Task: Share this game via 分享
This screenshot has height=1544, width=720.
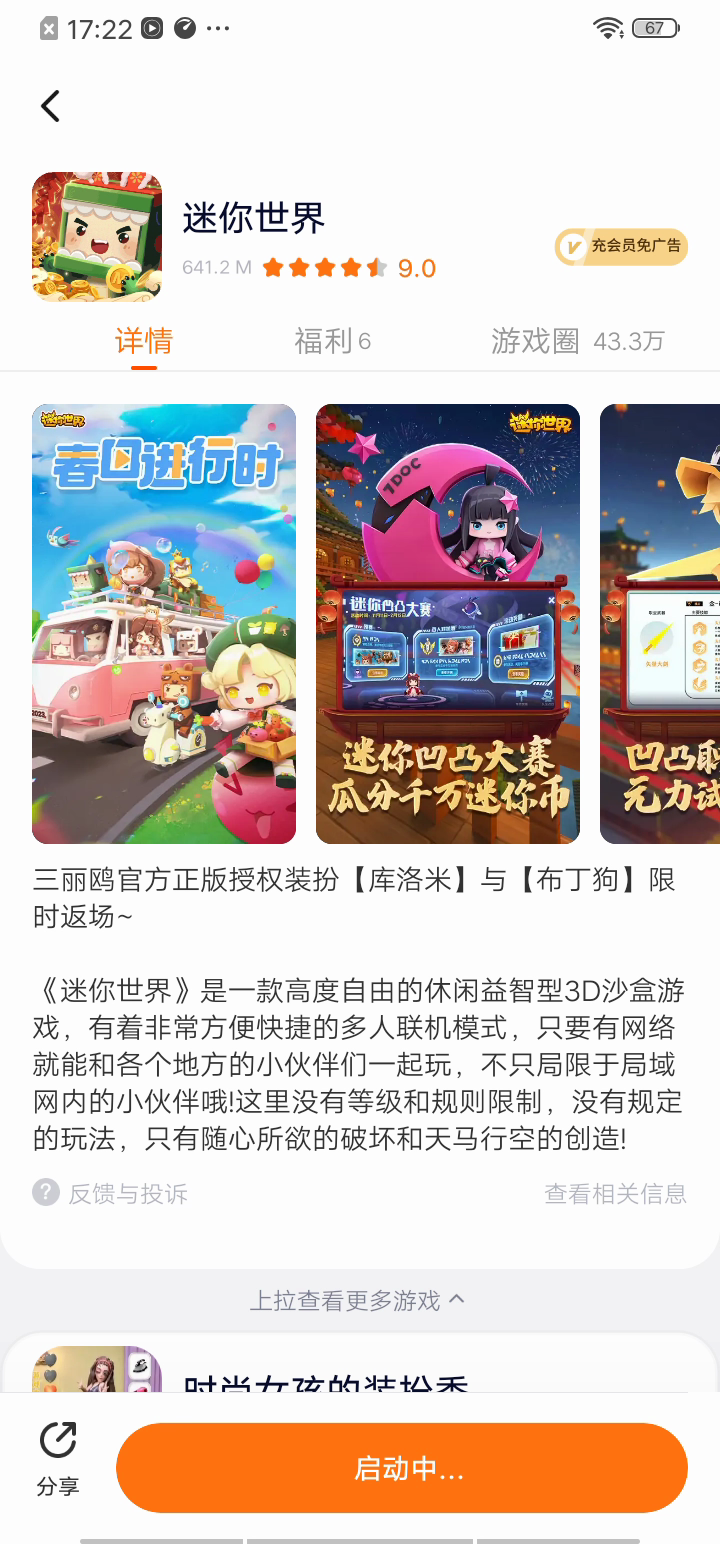Action: (58, 1459)
